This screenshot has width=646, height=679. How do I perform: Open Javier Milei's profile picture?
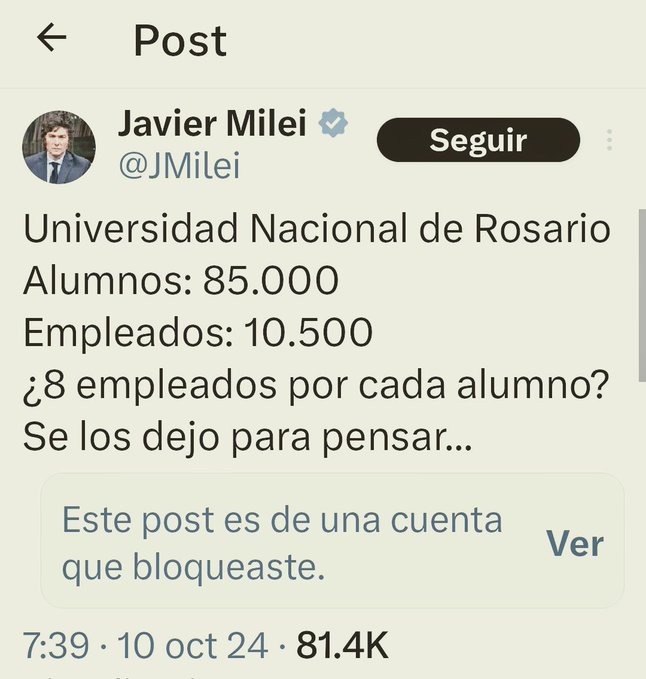click(59, 147)
